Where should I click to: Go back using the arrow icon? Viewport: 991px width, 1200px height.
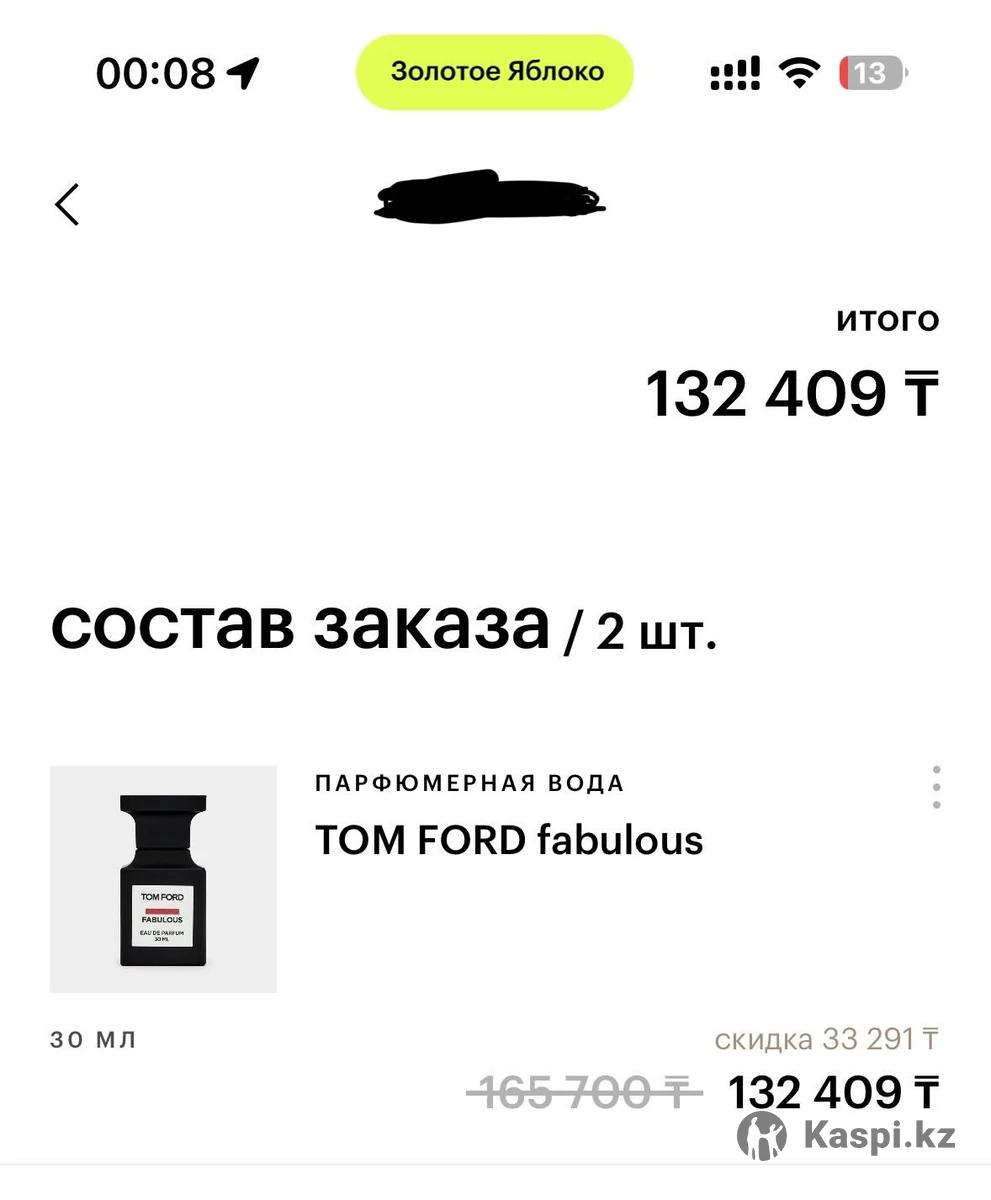67,205
